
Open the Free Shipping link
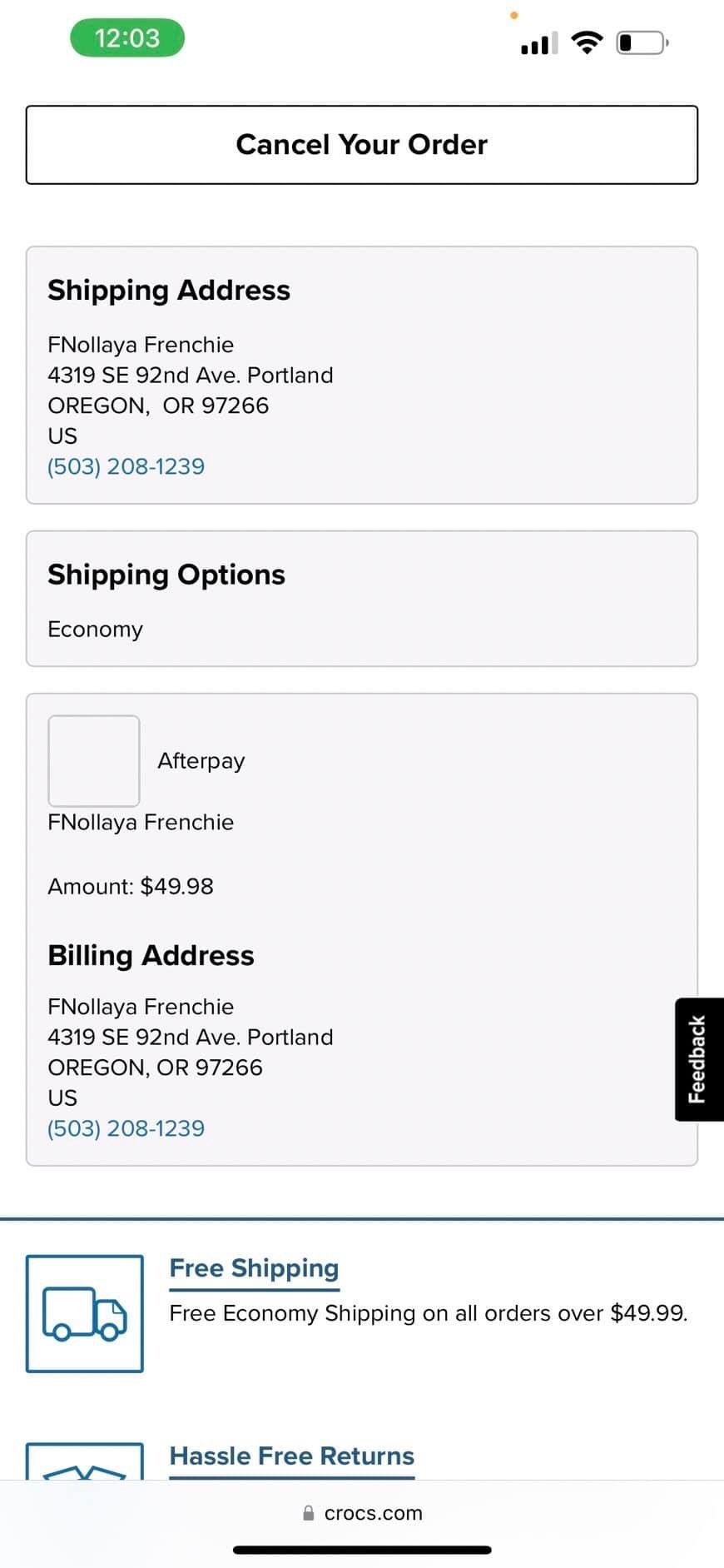(x=255, y=1268)
